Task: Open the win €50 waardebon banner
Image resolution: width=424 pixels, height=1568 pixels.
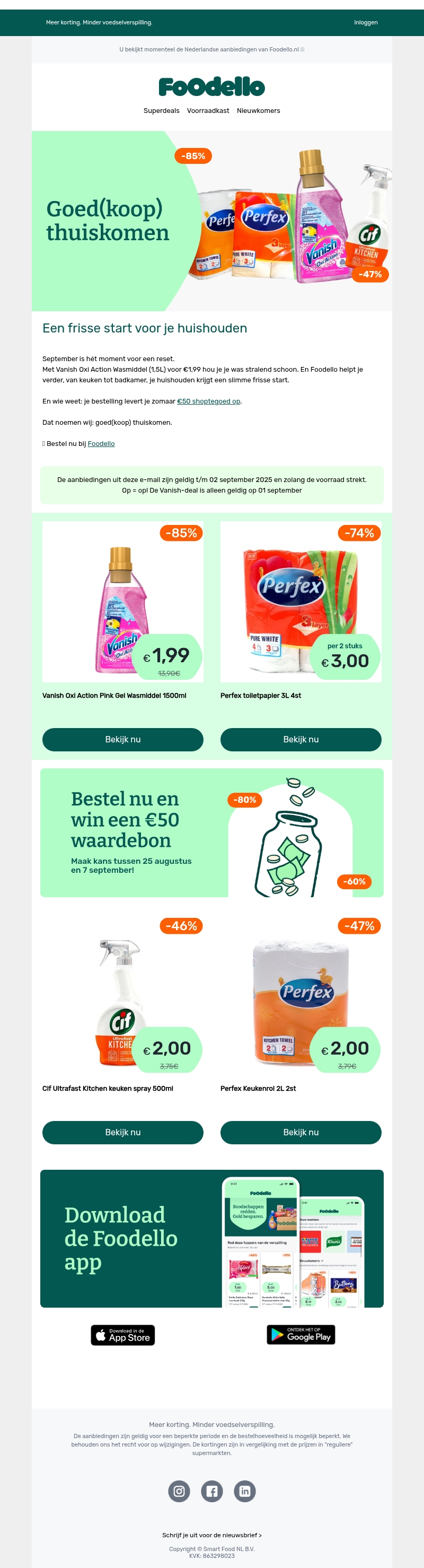Action: (211, 832)
